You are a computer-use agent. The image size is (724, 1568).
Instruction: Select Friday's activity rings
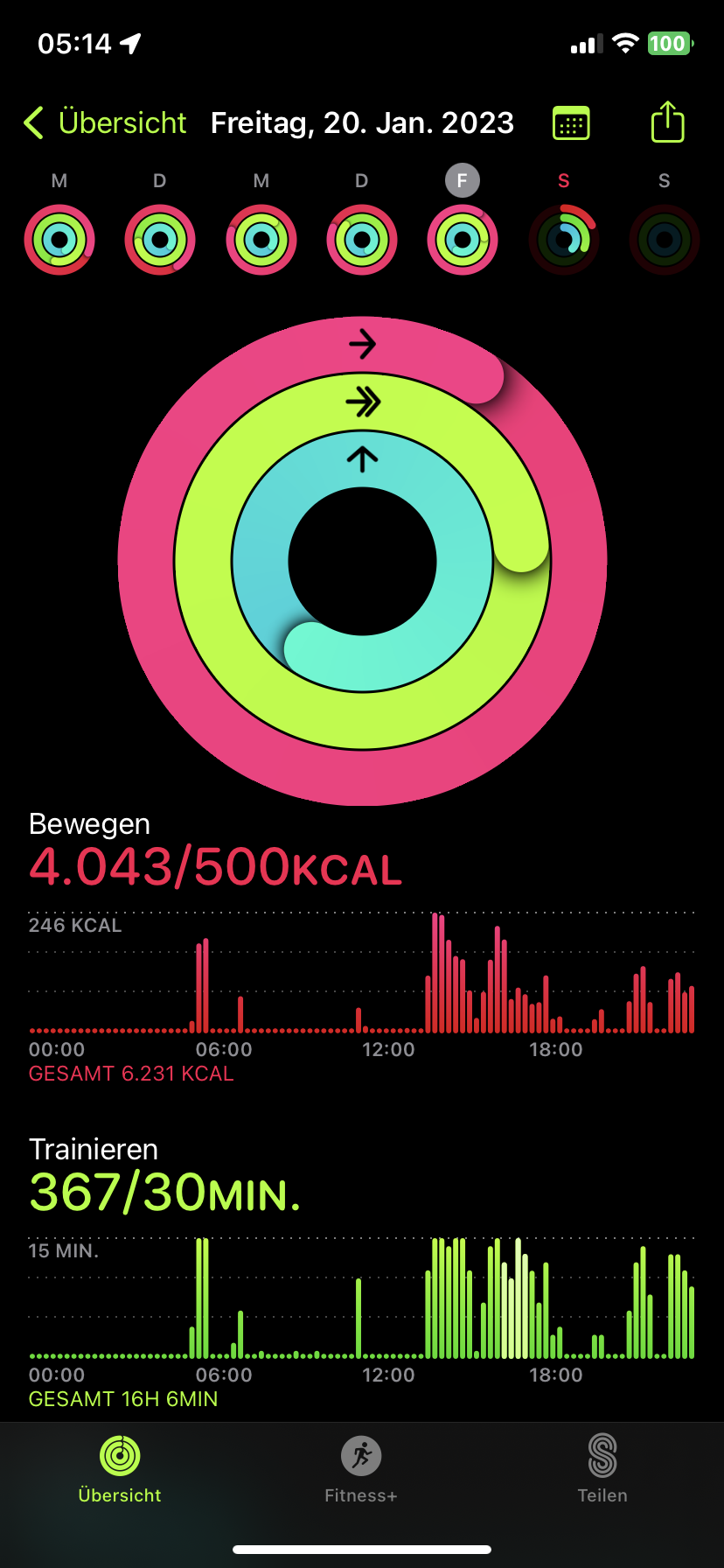[463, 239]
